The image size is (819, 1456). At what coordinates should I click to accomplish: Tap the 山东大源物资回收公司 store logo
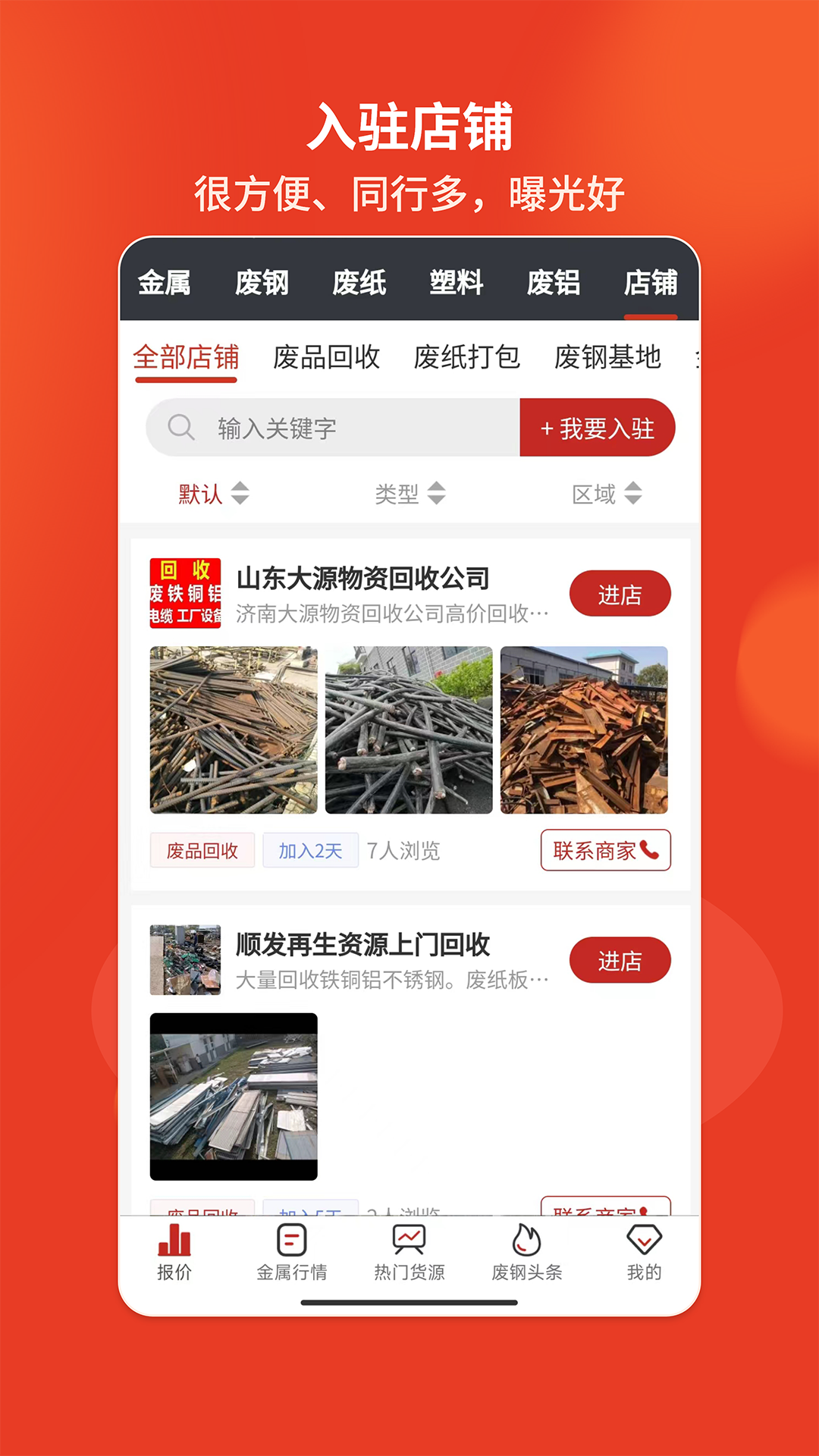pos(184,594)
